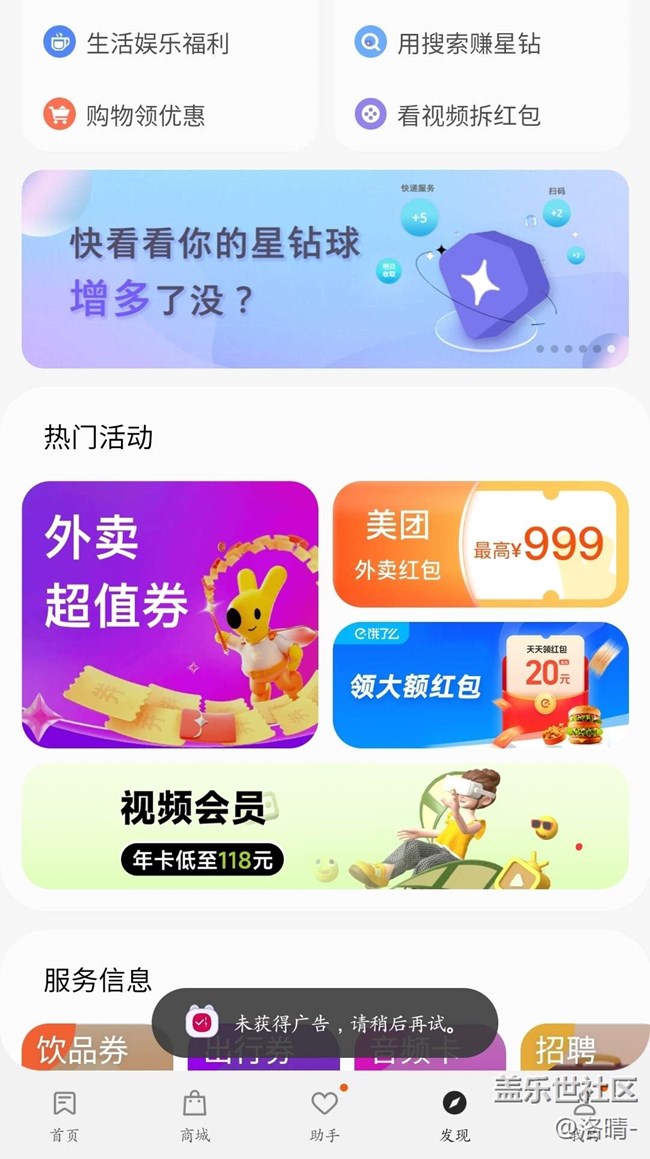Select the 发现 tab
650x1159 pixels.
point(454,1115)
